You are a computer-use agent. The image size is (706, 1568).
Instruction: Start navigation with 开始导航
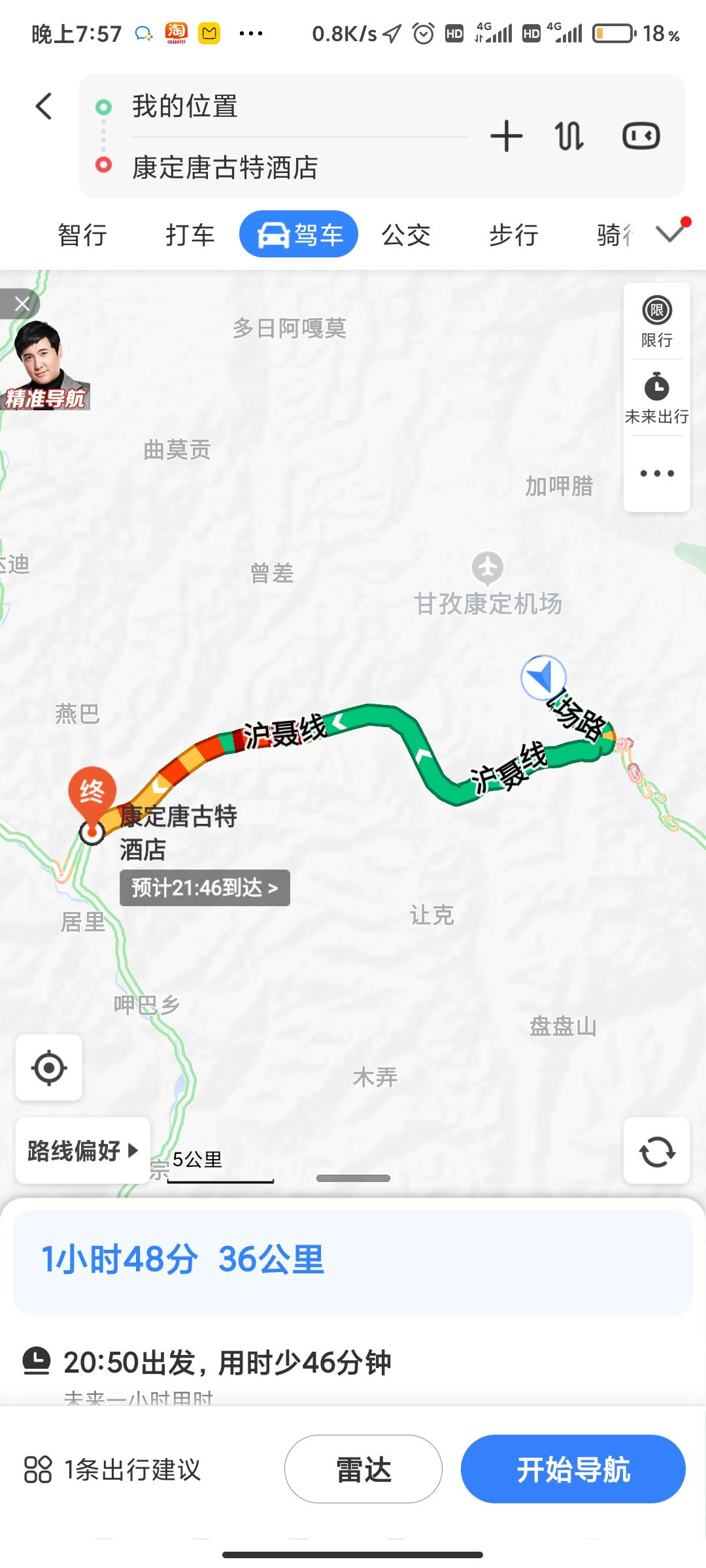573,1469
